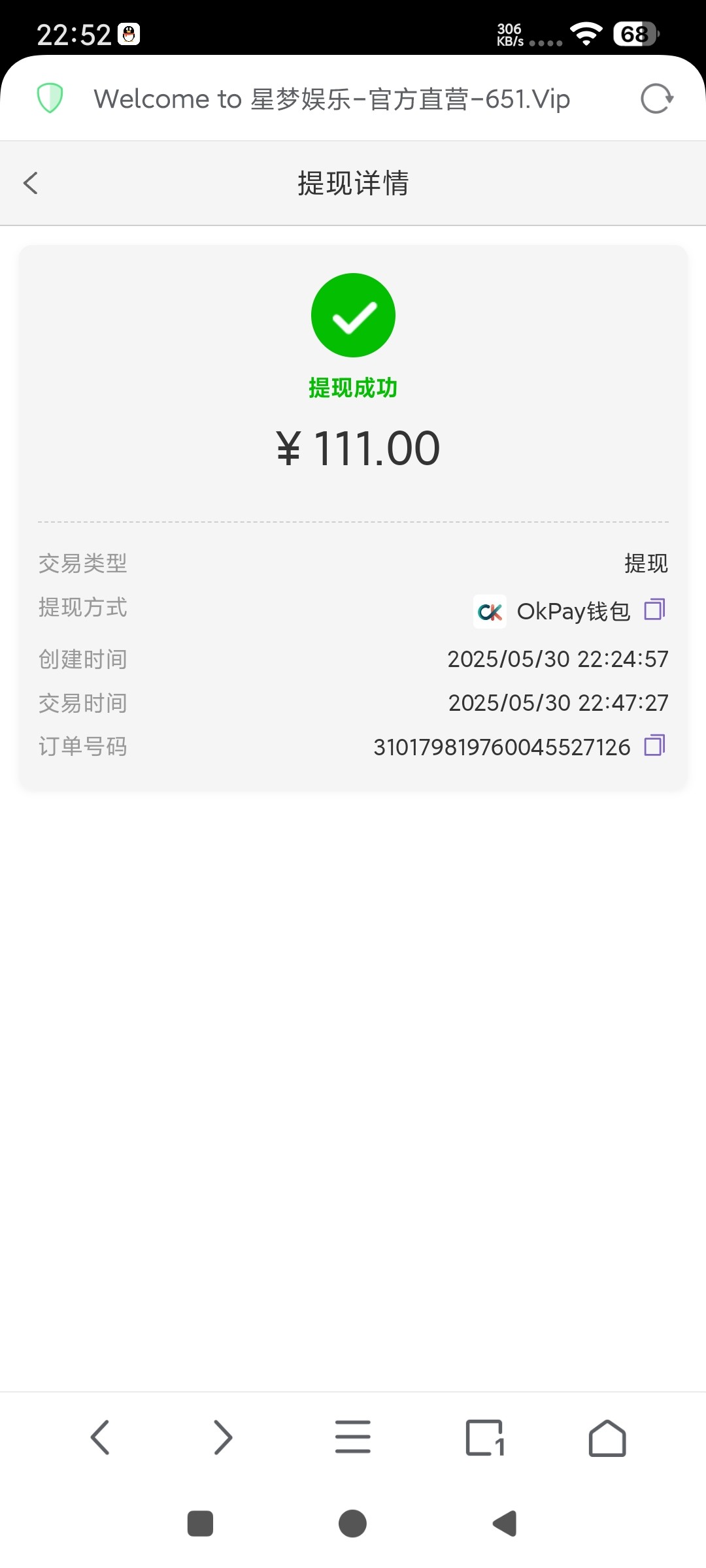Open the browser tabs switcher

484,1437
